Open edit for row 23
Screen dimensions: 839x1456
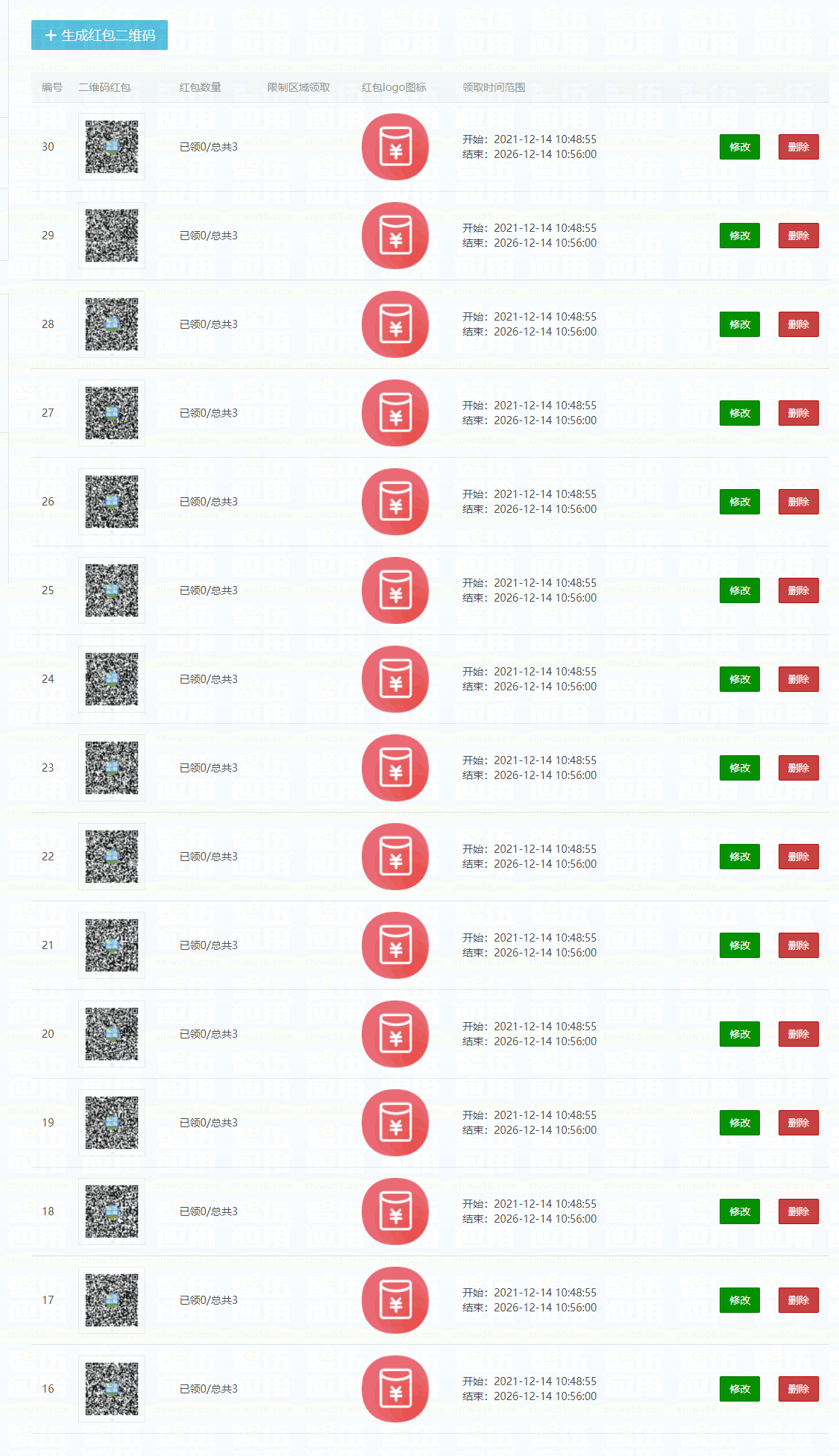coord(740,768)
